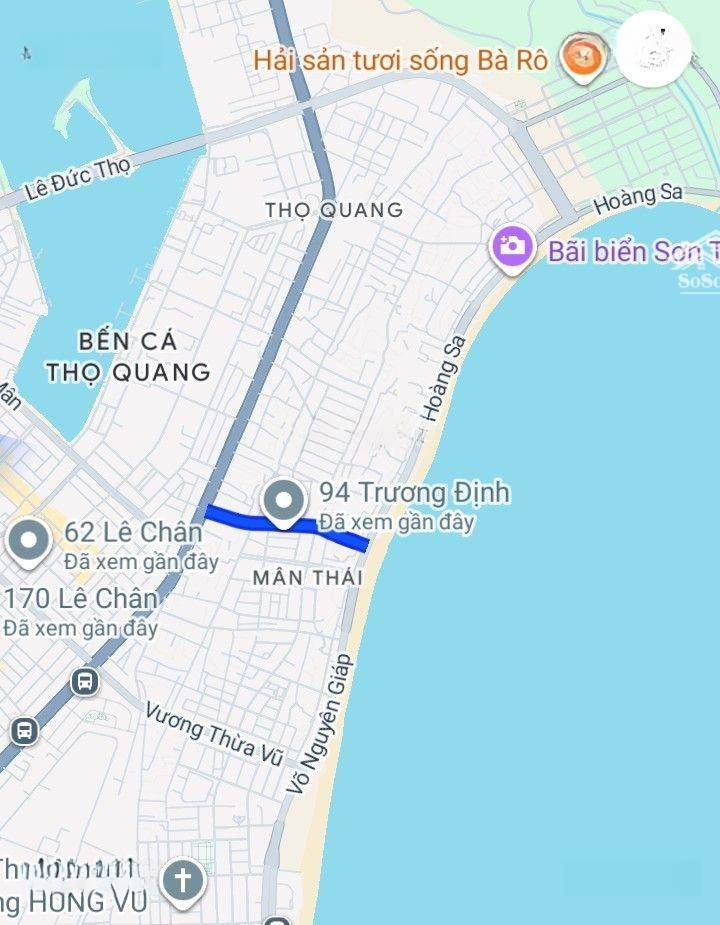Screen dimensions: 720x925
Task: Select the 62 Lê Chân pin
Action: click(x=29, y=541)
